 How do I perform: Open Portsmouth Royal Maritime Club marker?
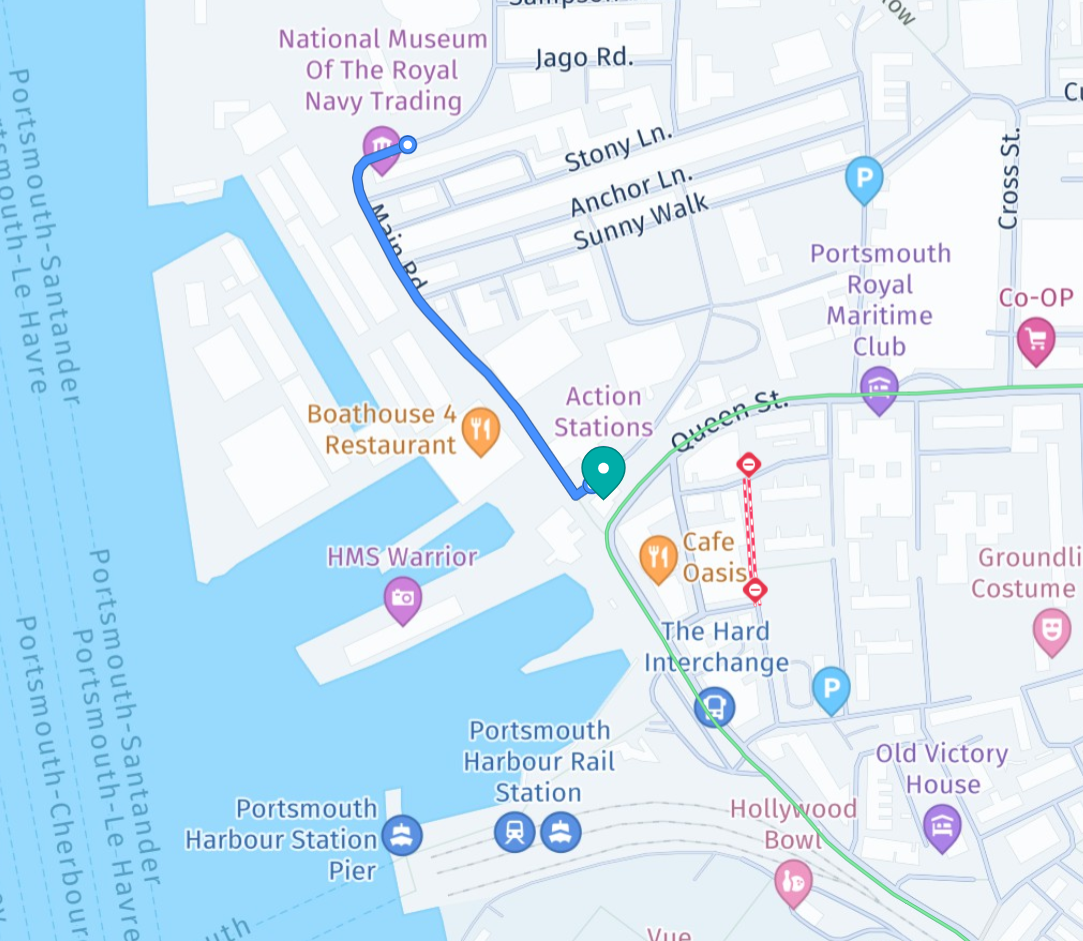879,387
